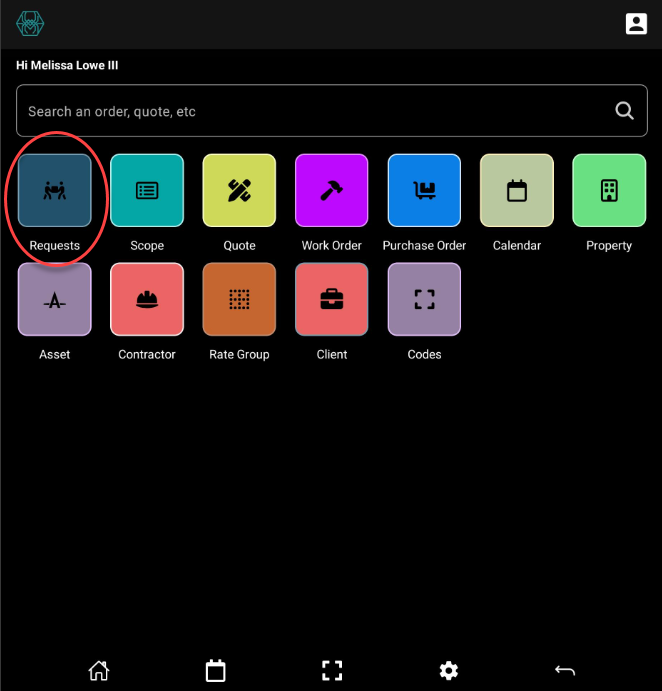Switch to the bottom bar calendar icon
The width and height of the screenshot is (662, 691).
[215, 670]
